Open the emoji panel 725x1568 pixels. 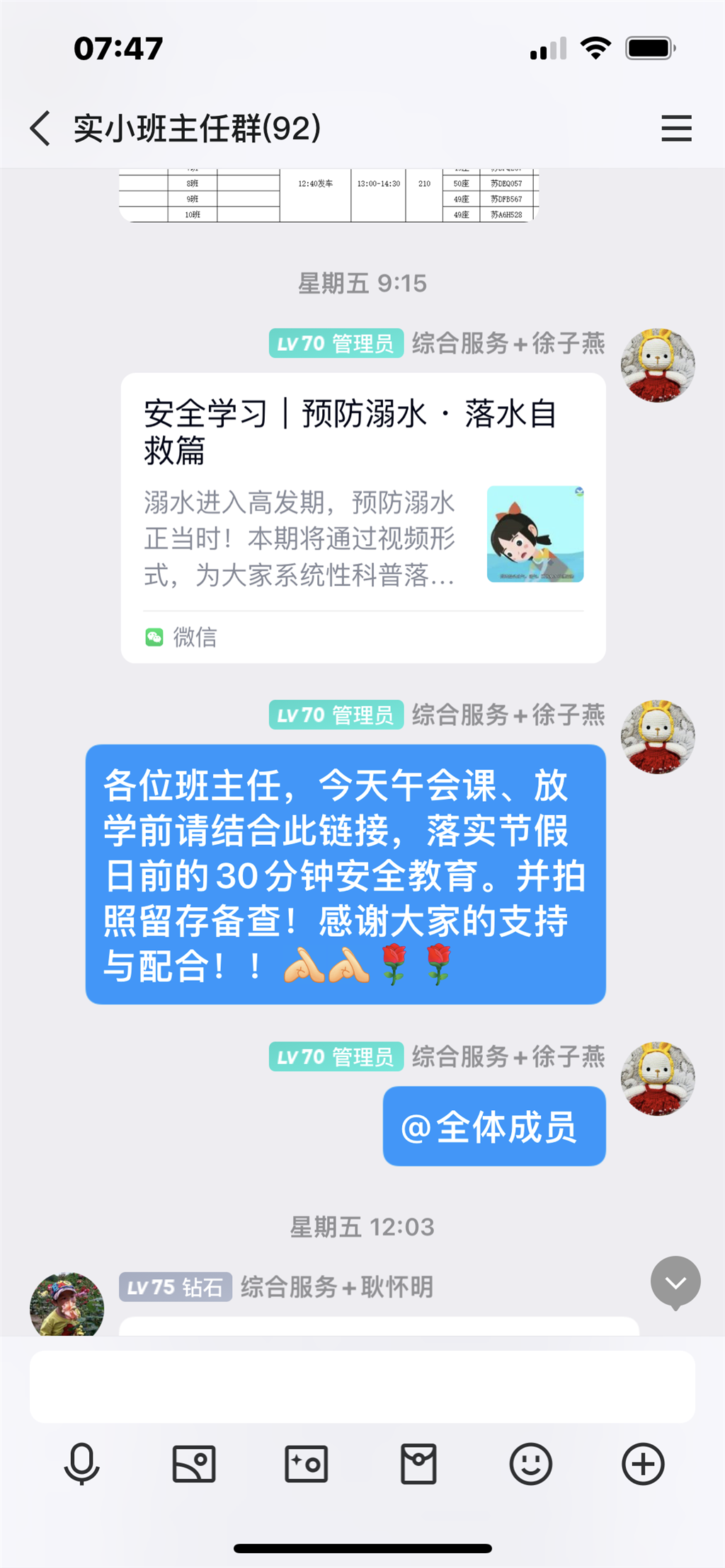pyautogui.click(x=530, y=1463)
